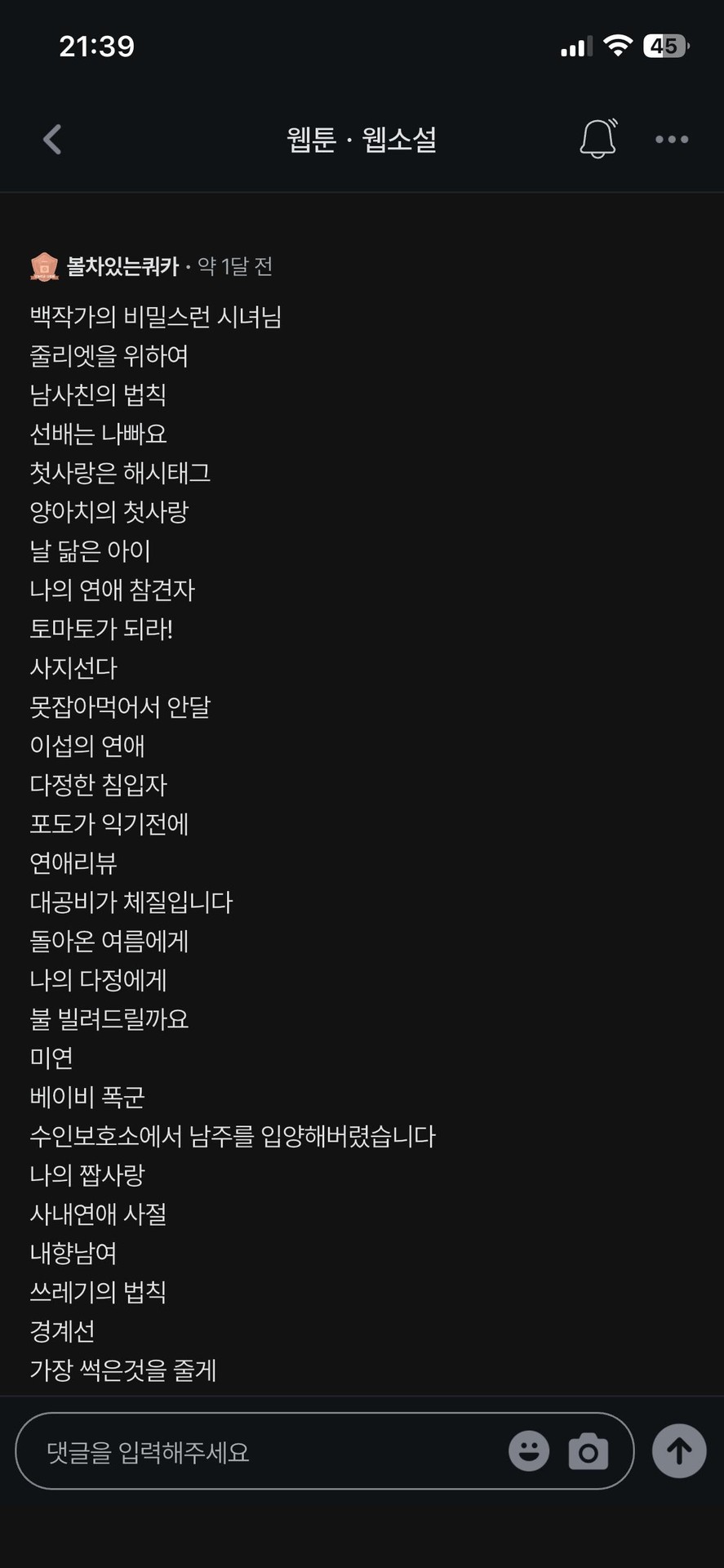Attach a photo with the camera icon
Image resolution: width=724 pixels, height=1568 pixels.
[x=589, y=1451]
